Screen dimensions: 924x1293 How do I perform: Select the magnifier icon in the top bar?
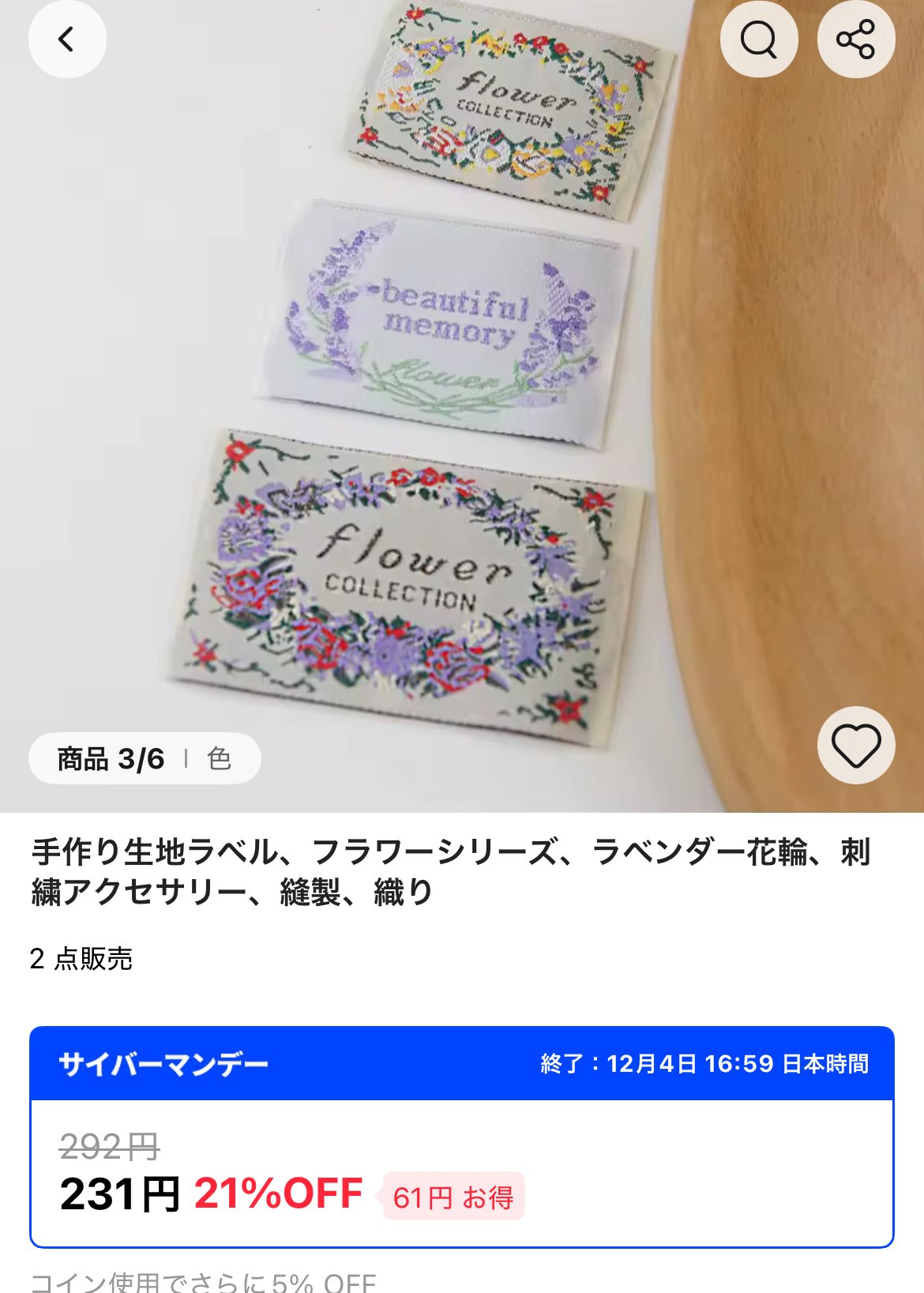760,39
